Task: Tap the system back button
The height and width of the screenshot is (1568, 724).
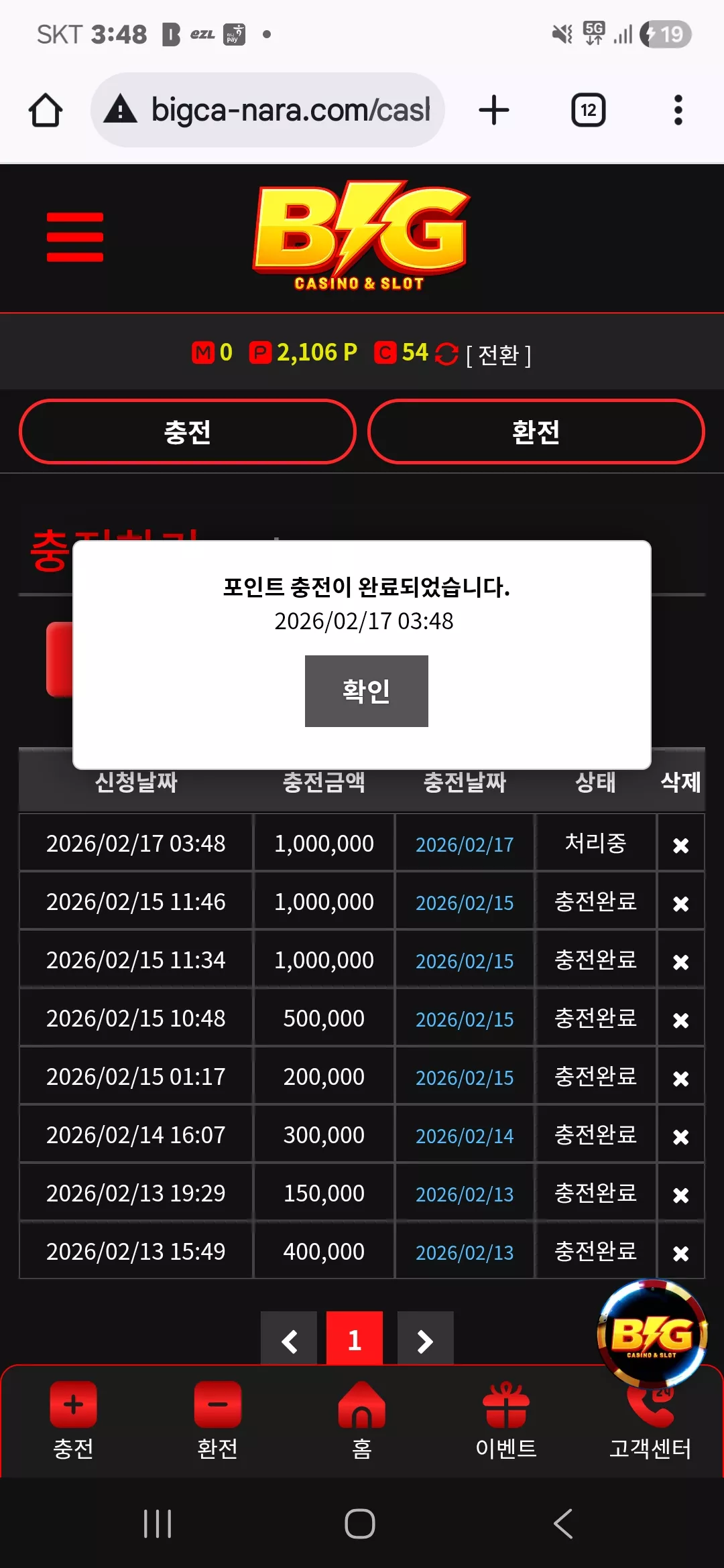Action: (563, 1524)
